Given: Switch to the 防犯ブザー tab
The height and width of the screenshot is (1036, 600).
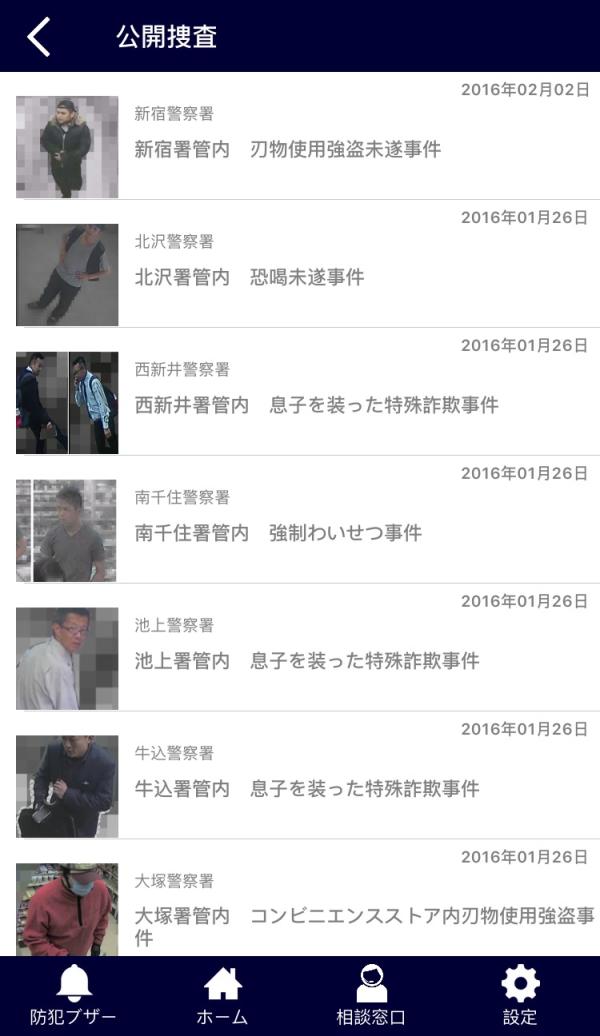Looking at the screenshot, I should click(x=73, y=997).
